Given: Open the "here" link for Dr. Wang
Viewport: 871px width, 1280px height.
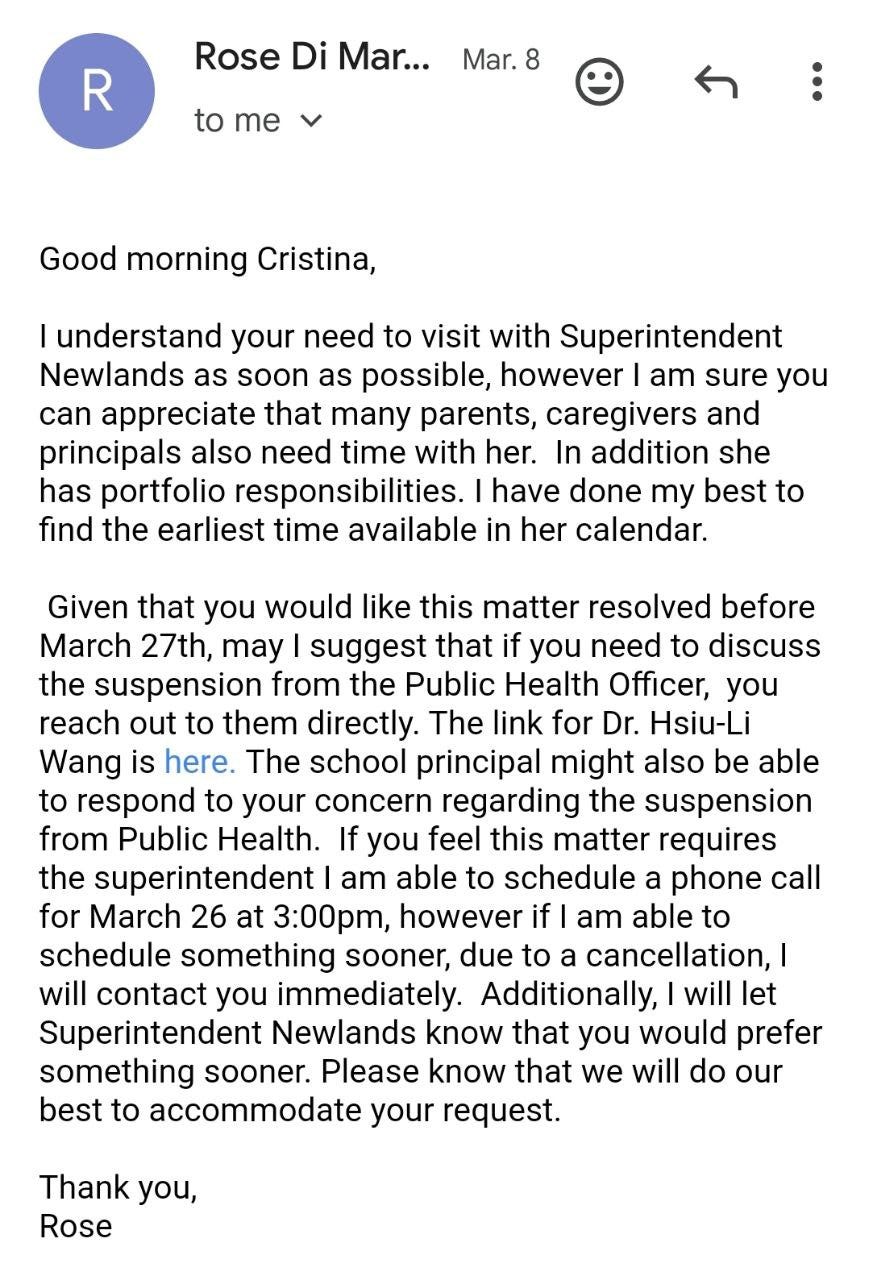Looking at the screenshot, I should pyautogui.click(x=199, y=762).
